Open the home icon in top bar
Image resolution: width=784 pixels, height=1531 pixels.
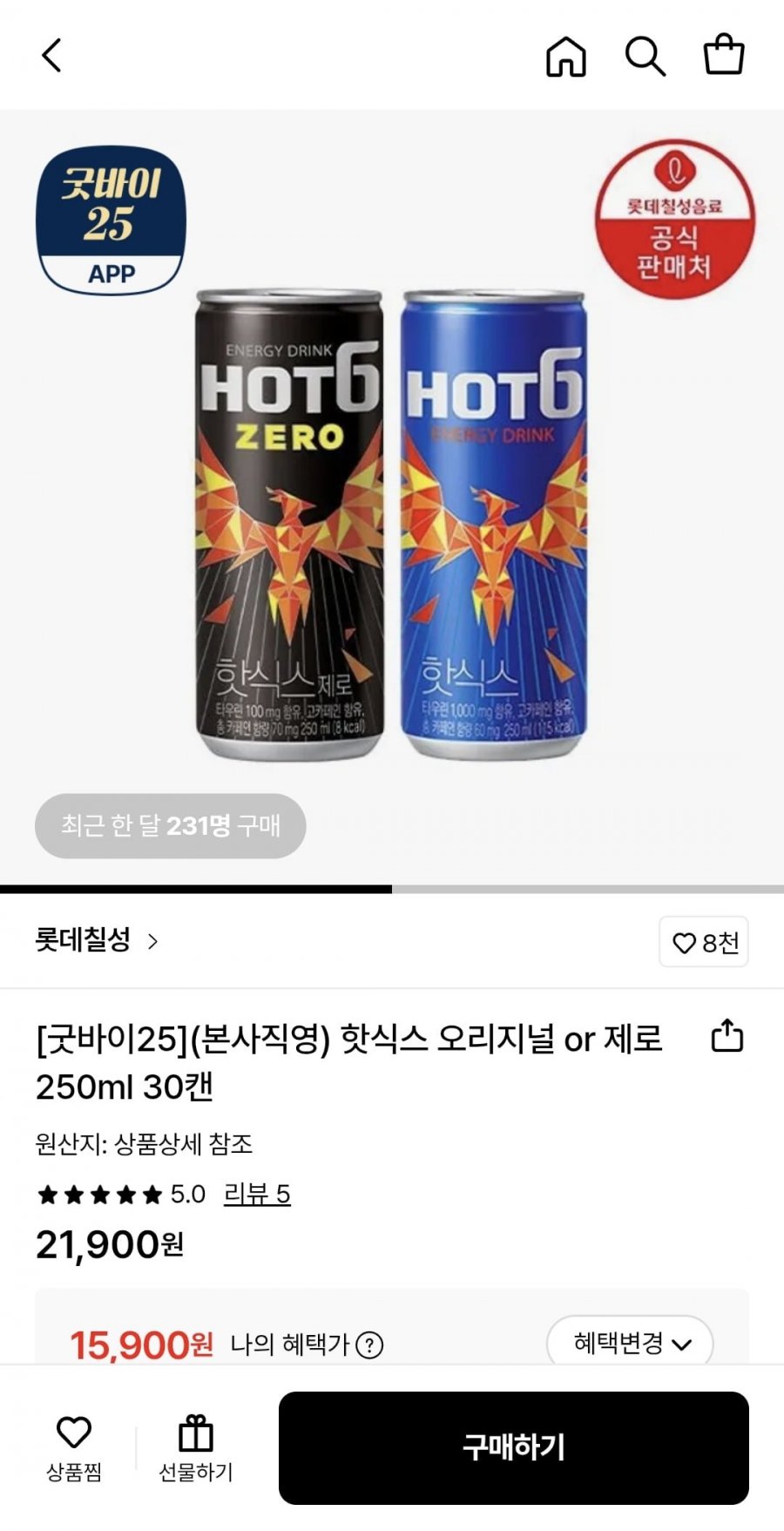pos(565,57)
